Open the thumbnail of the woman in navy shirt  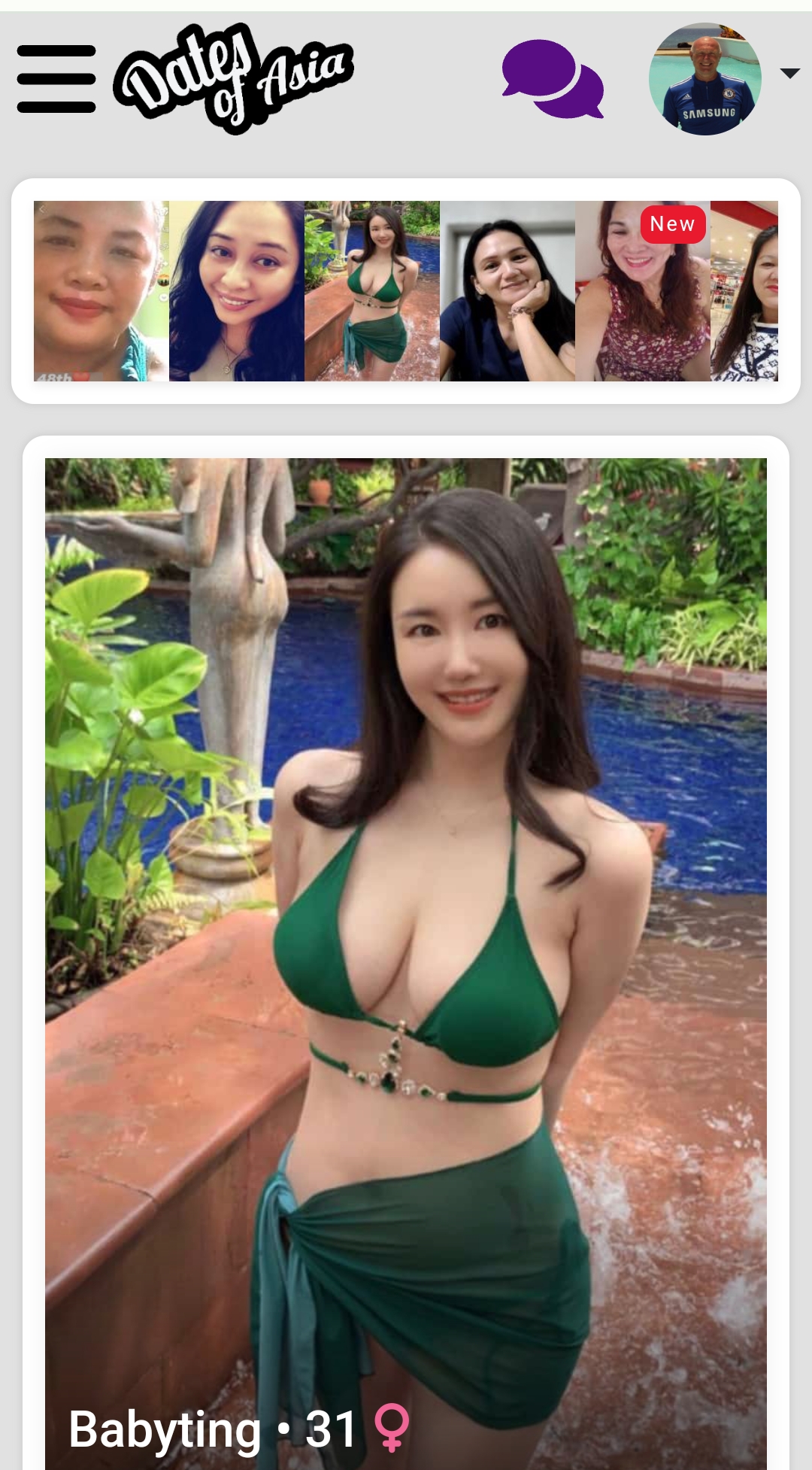click(507, 291)
